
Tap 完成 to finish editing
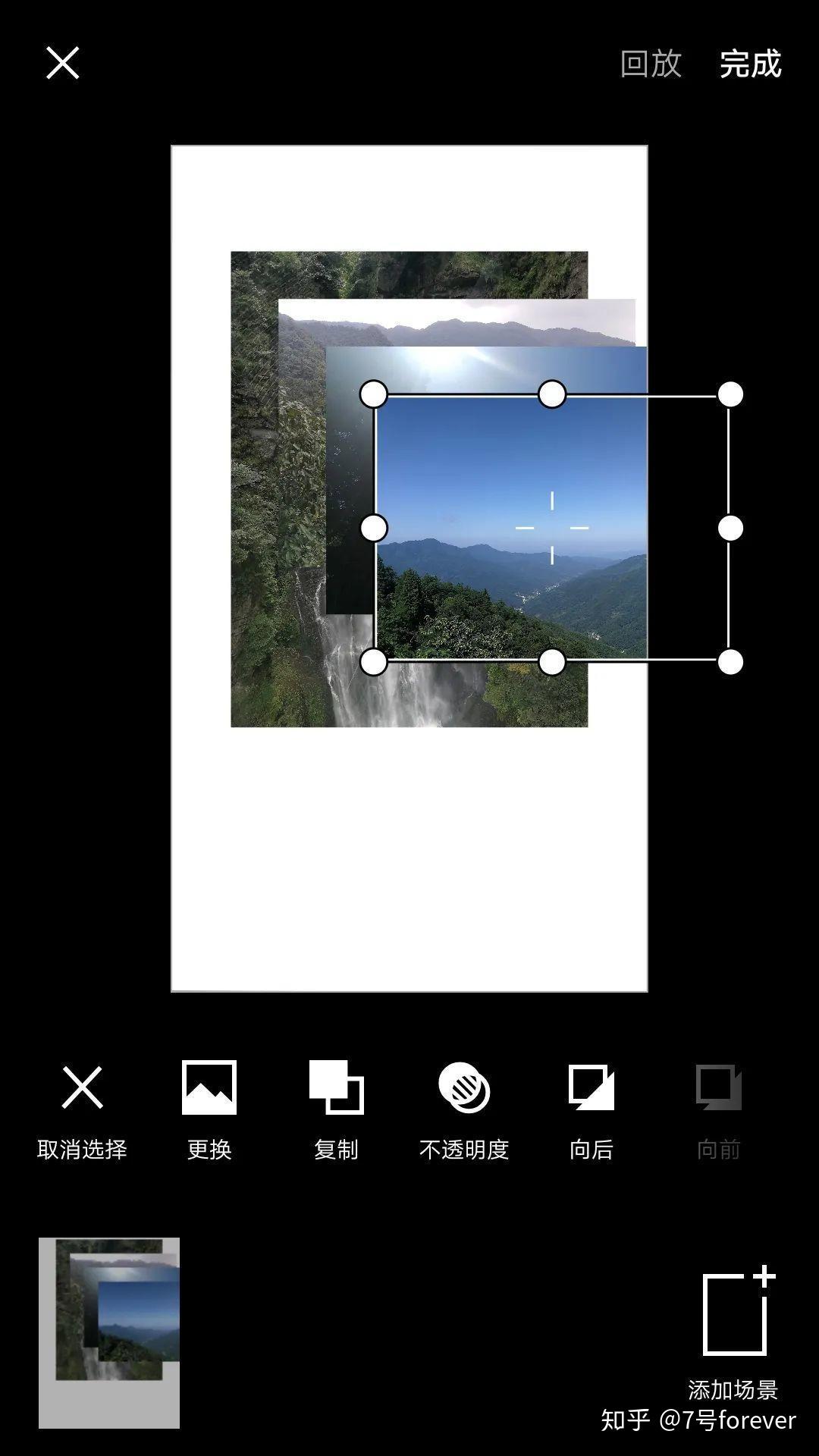click(750, 64)
